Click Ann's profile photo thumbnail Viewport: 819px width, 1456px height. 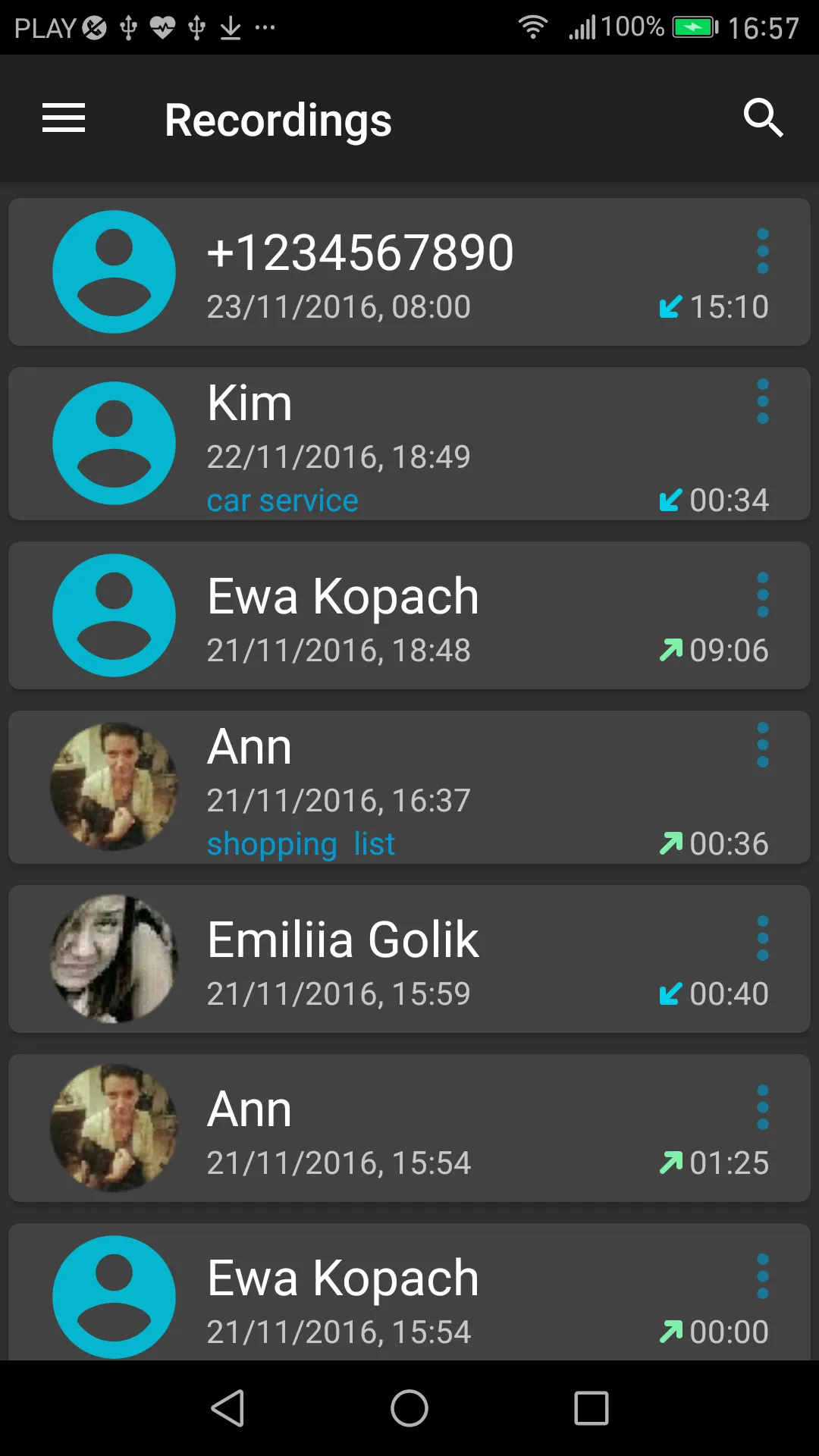[114, 787]
